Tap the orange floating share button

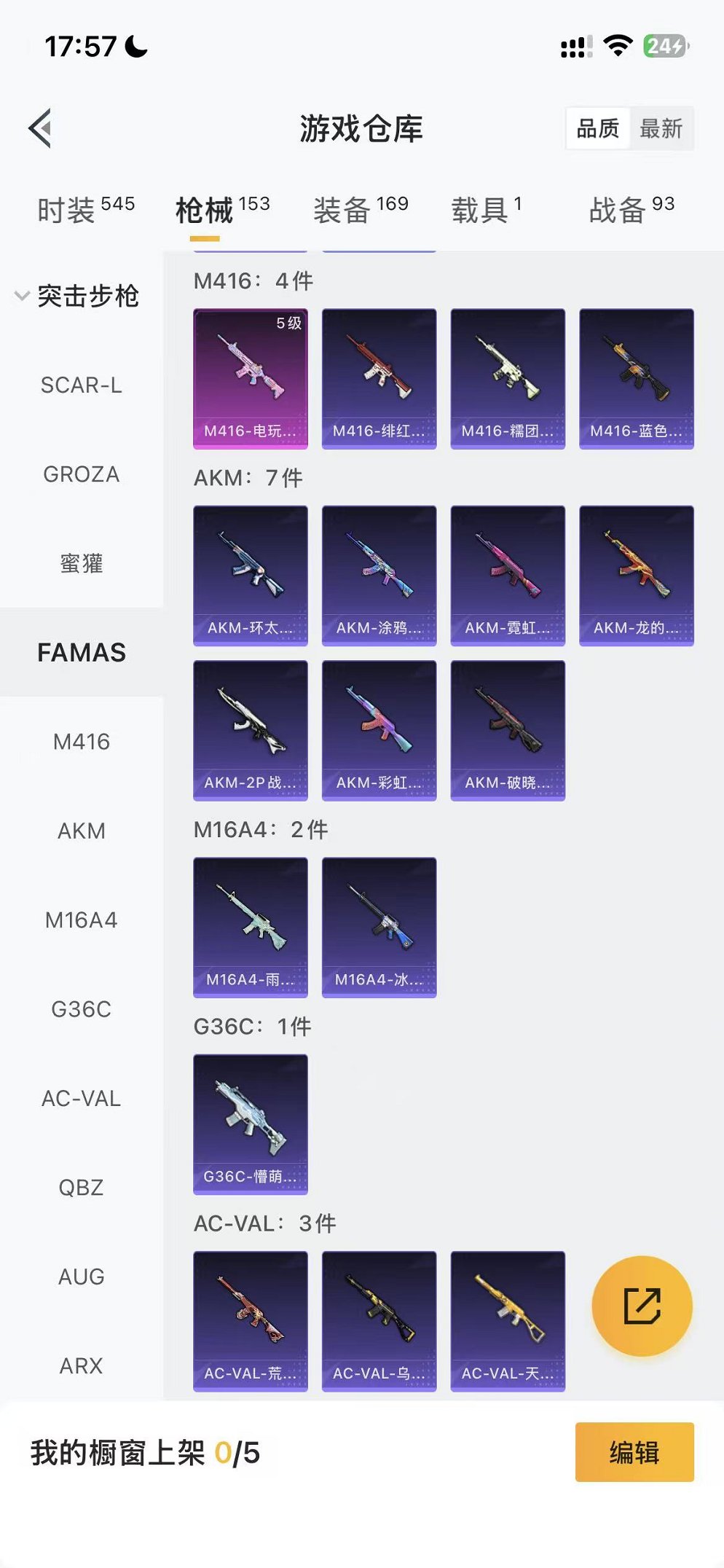(642, 1305)
